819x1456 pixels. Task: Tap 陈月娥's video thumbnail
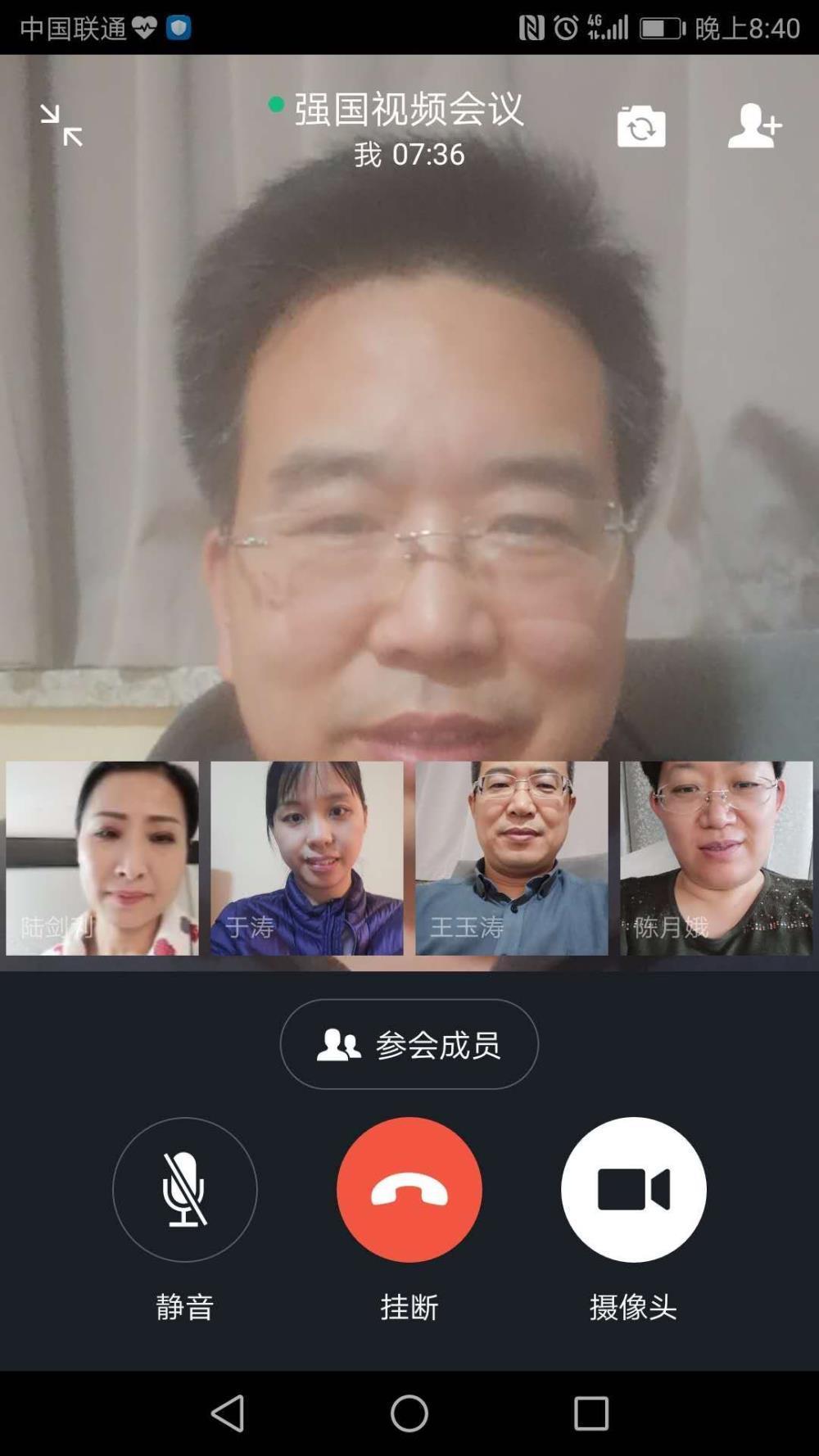click(x=717, y=858)
